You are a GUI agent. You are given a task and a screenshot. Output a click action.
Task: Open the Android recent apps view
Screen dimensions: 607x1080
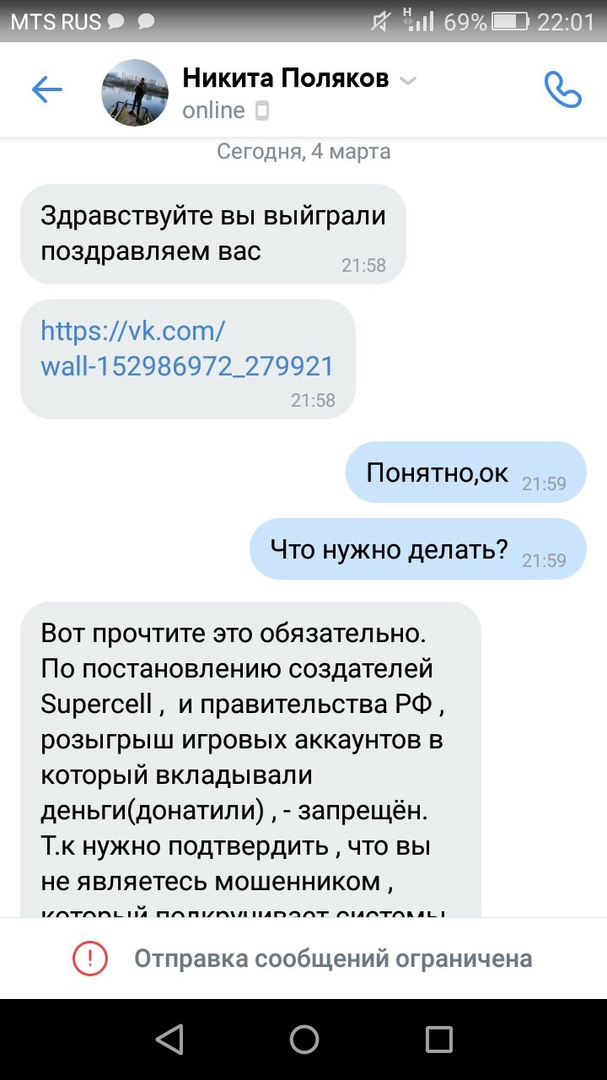pyautogui.click(x=438, y=1039)
